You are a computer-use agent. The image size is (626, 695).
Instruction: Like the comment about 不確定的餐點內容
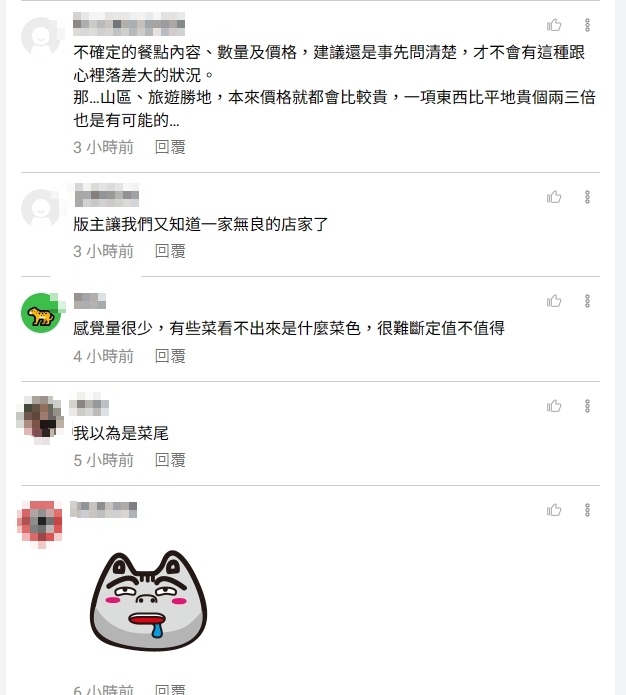[x=554, y=25]
